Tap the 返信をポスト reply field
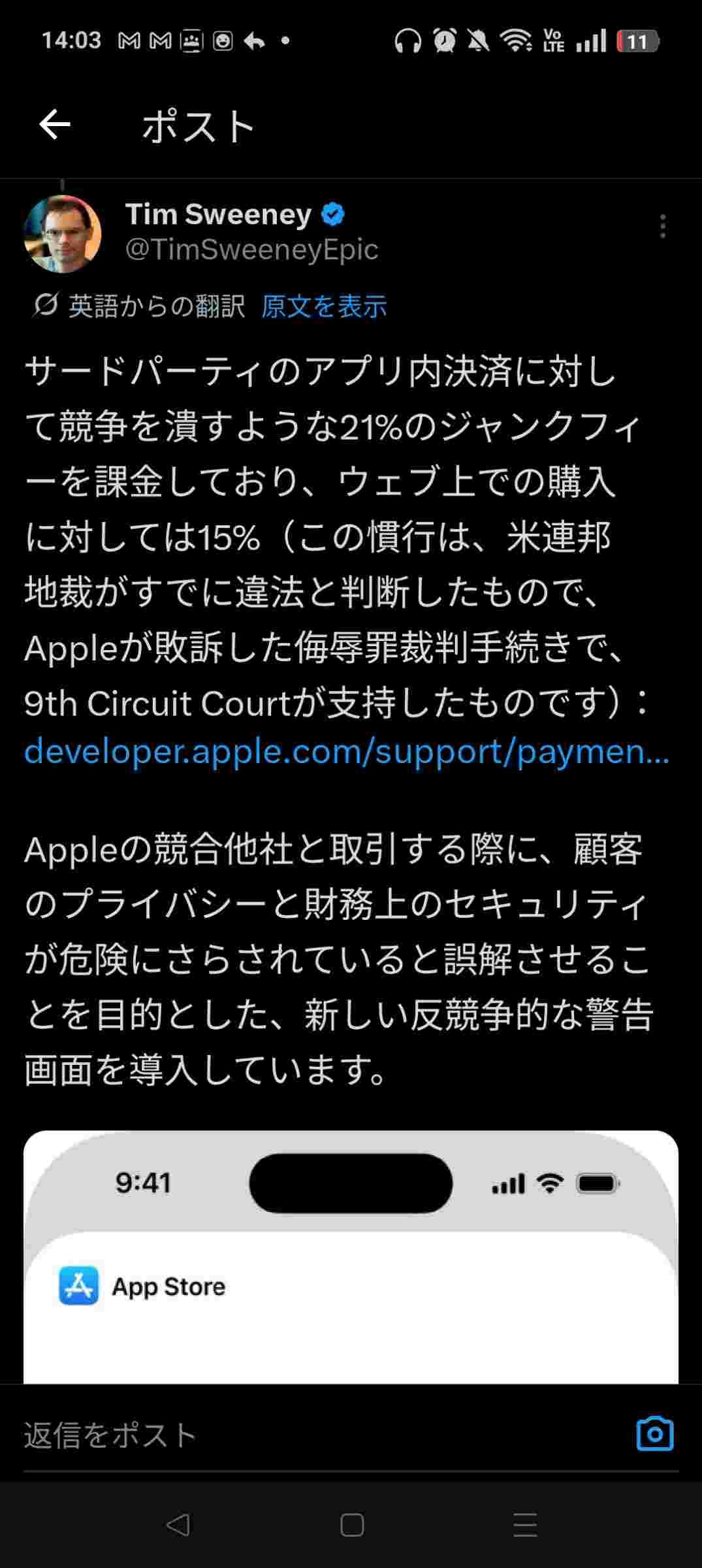 261,1435
